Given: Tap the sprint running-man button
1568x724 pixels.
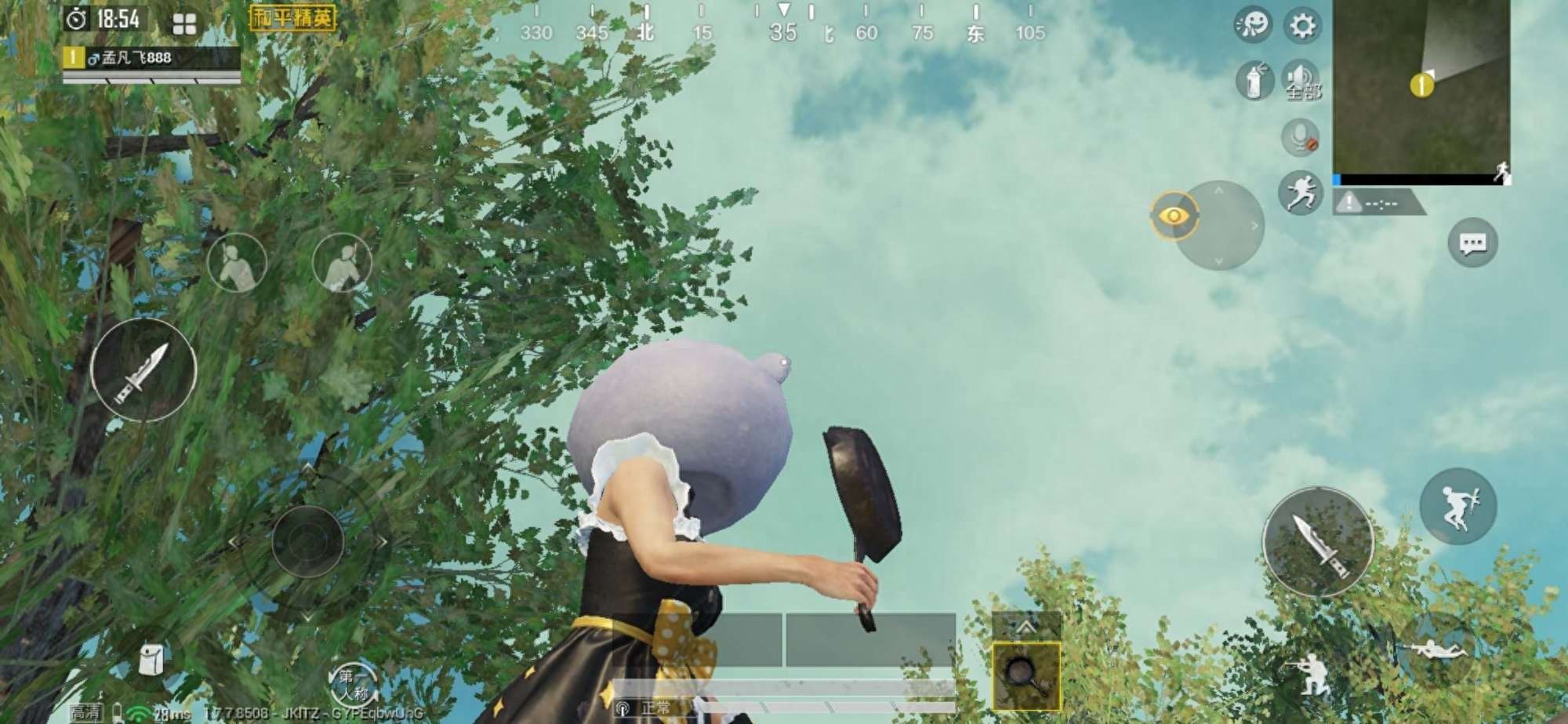Looking at the screenshot, I should coord(1300,193).
